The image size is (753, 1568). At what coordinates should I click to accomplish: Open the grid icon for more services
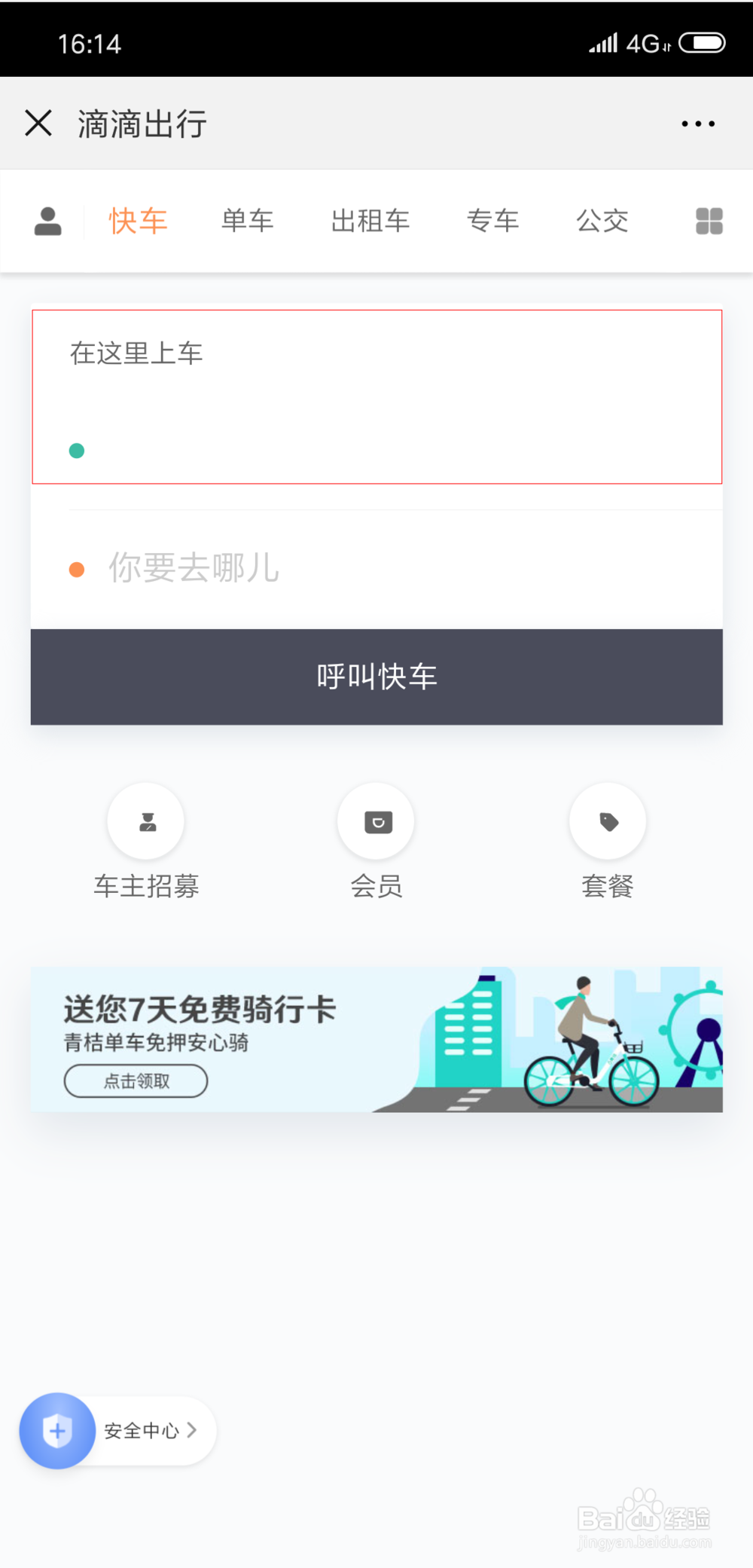tap(709, 220)
